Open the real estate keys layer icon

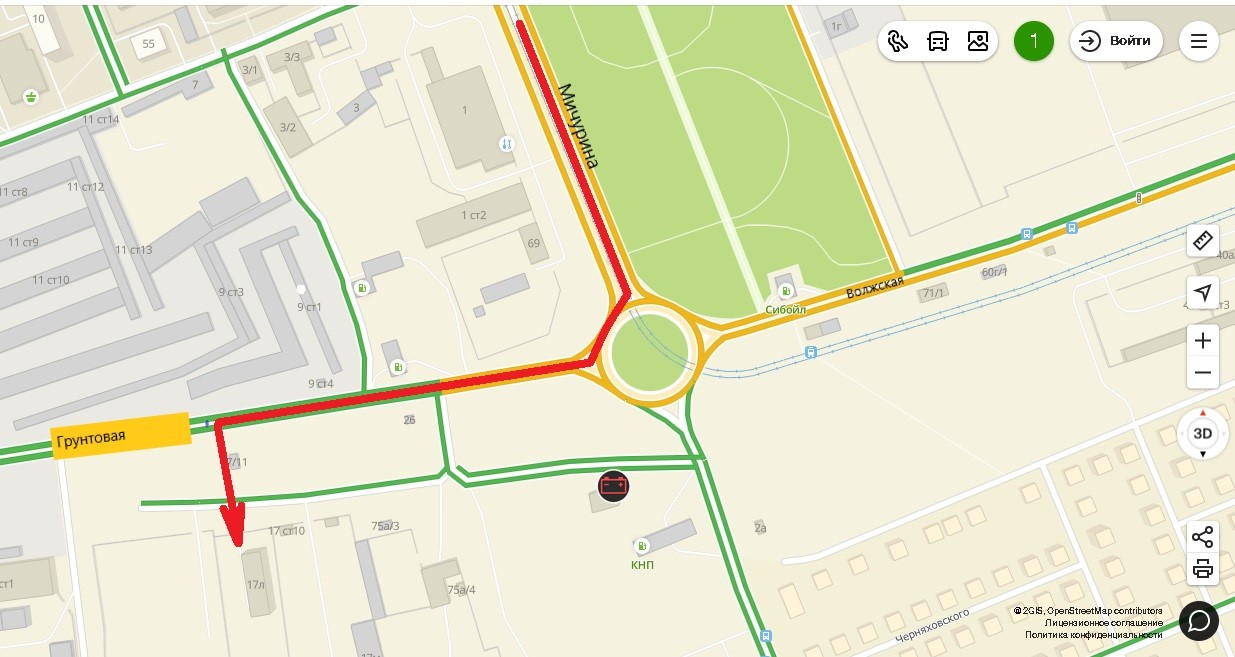point(898,41)
